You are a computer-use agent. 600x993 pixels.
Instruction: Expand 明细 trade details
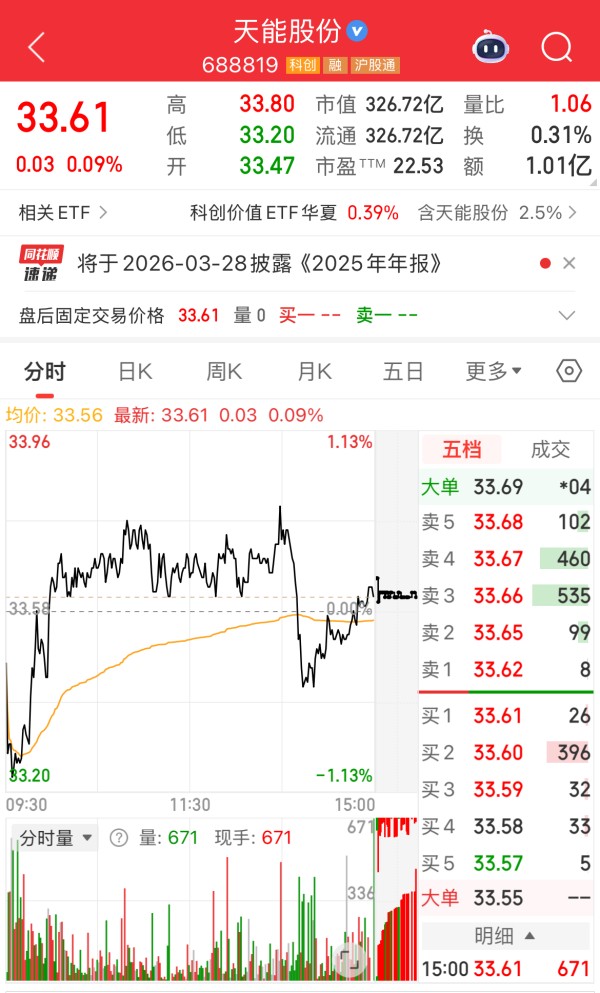pos(506,935)
